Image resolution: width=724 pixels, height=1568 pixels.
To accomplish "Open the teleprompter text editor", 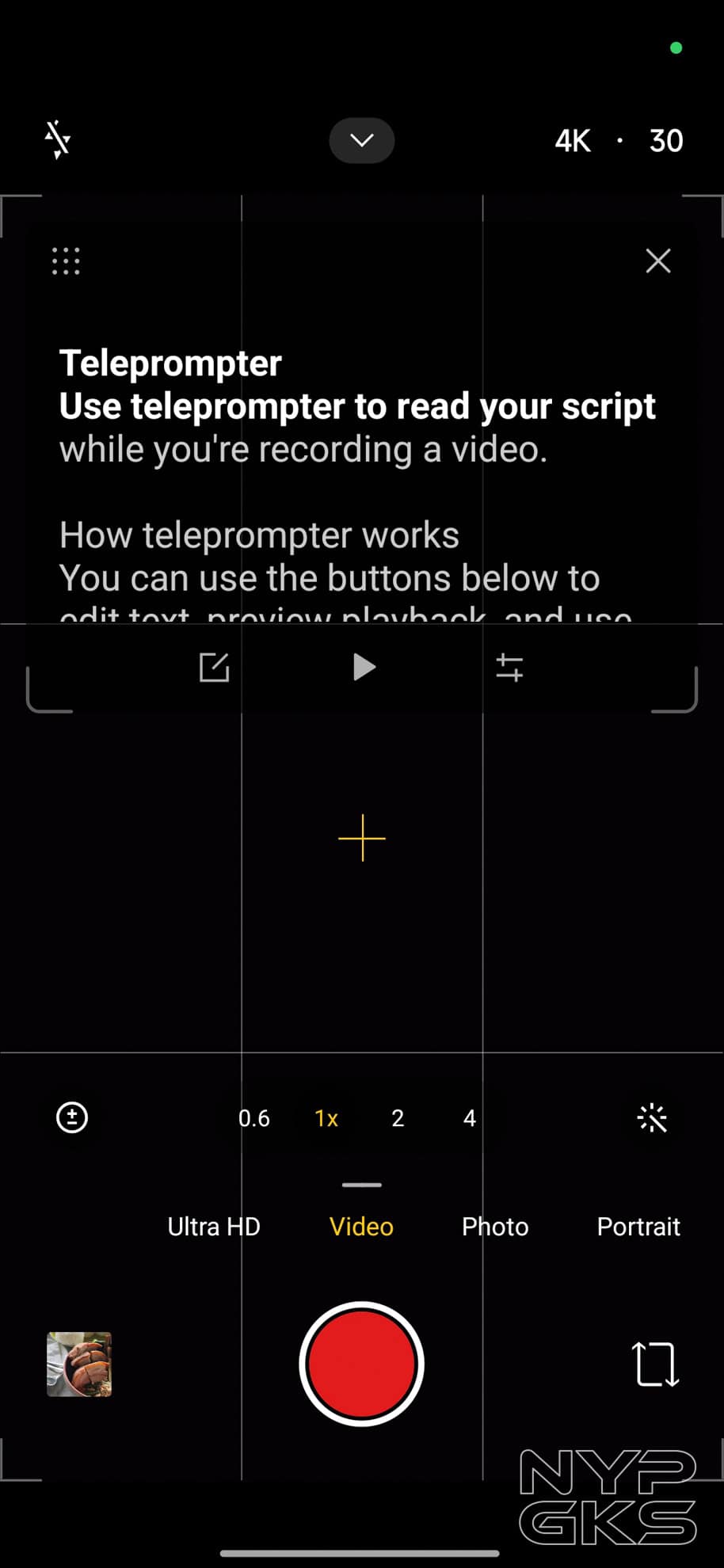I will 214,667.
